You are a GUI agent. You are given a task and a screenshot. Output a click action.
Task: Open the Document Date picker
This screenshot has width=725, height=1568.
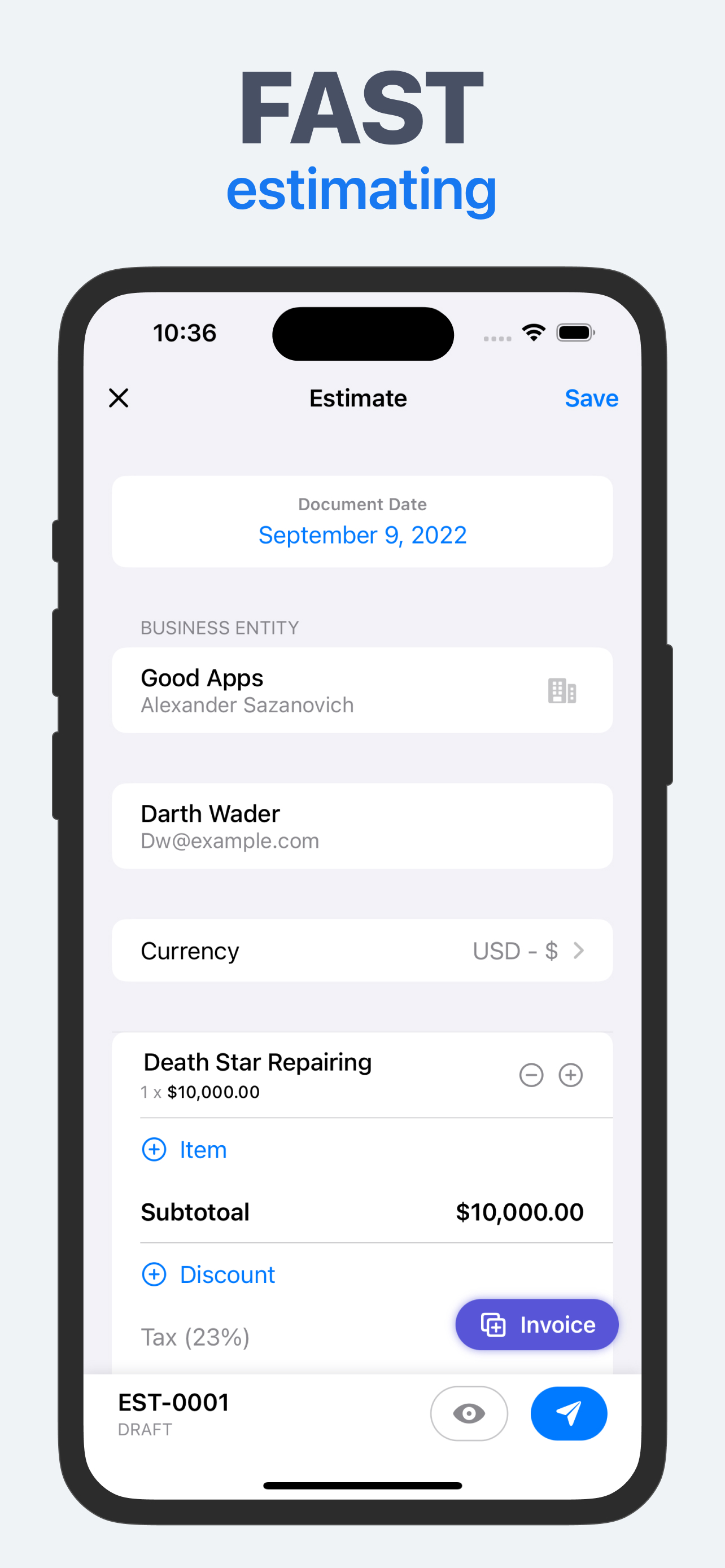tap(362, 535)
